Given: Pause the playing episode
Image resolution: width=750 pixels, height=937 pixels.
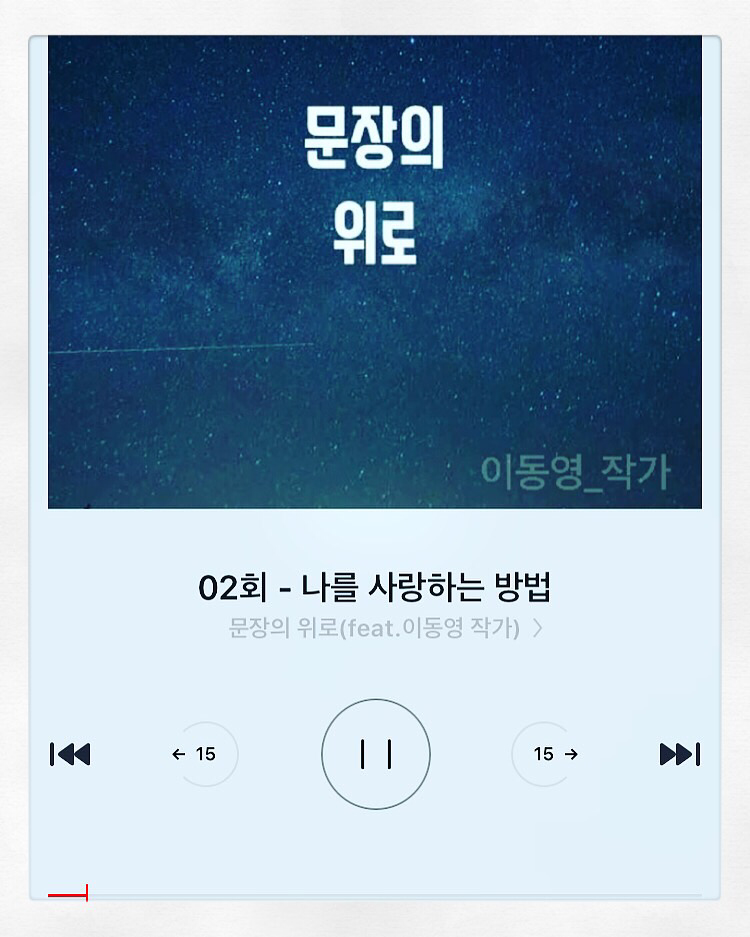Looking at the screenshot, I should [x=376, y=754].
